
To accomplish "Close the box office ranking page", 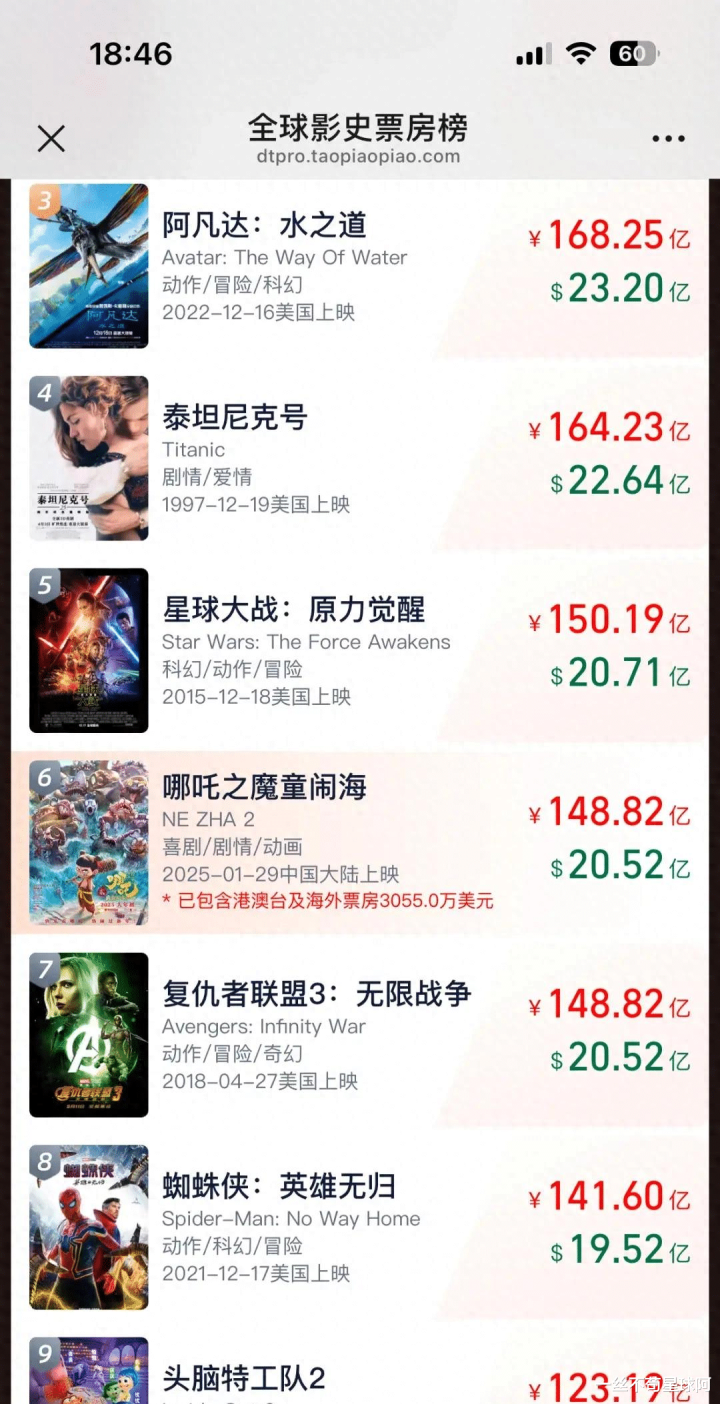I will pos(51,138).
